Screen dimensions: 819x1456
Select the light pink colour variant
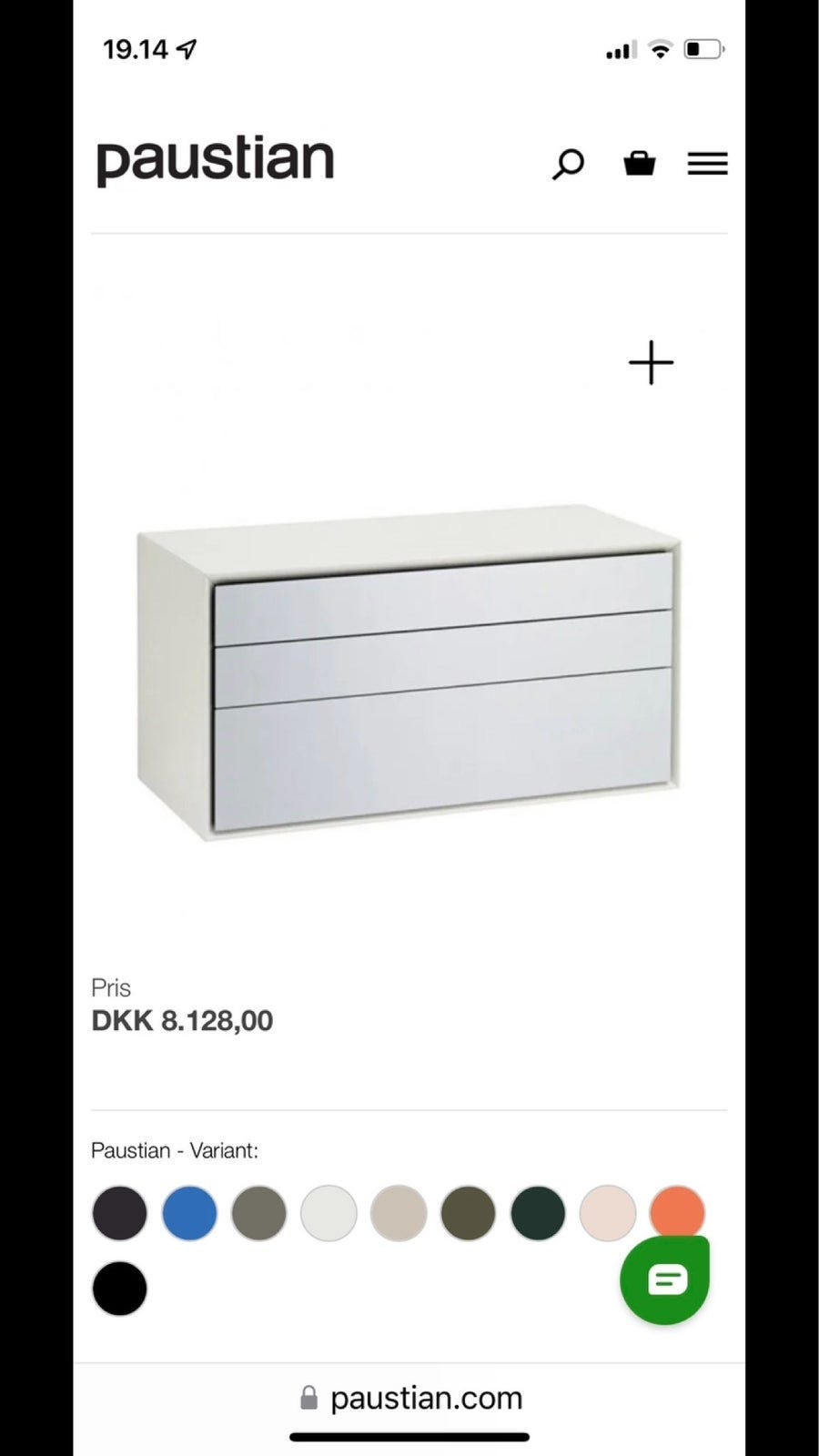(608, 1213)
